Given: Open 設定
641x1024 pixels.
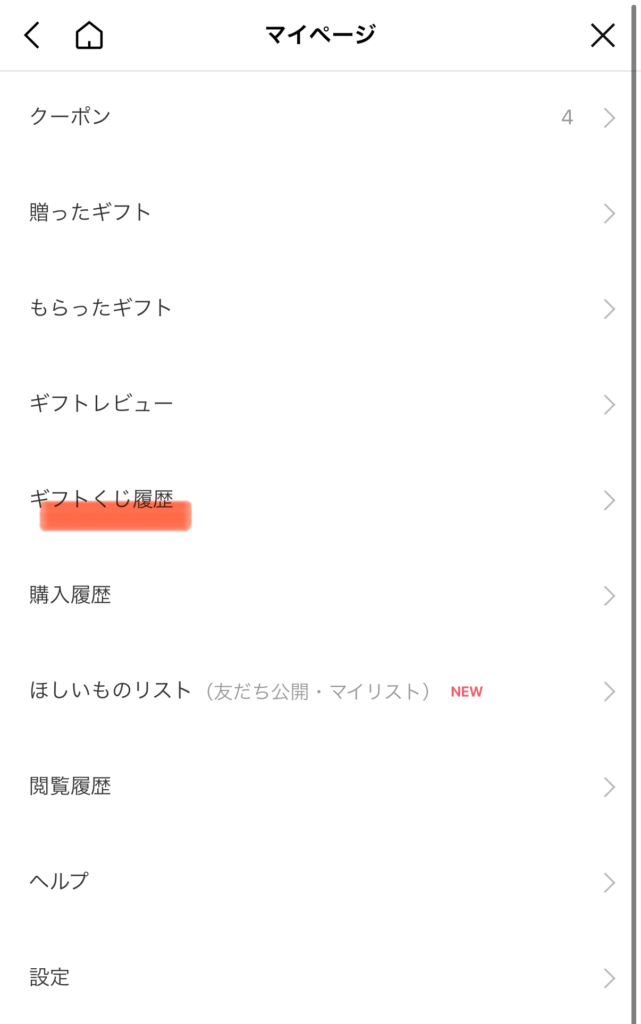Looking at the screenshot, I should 320,977.
